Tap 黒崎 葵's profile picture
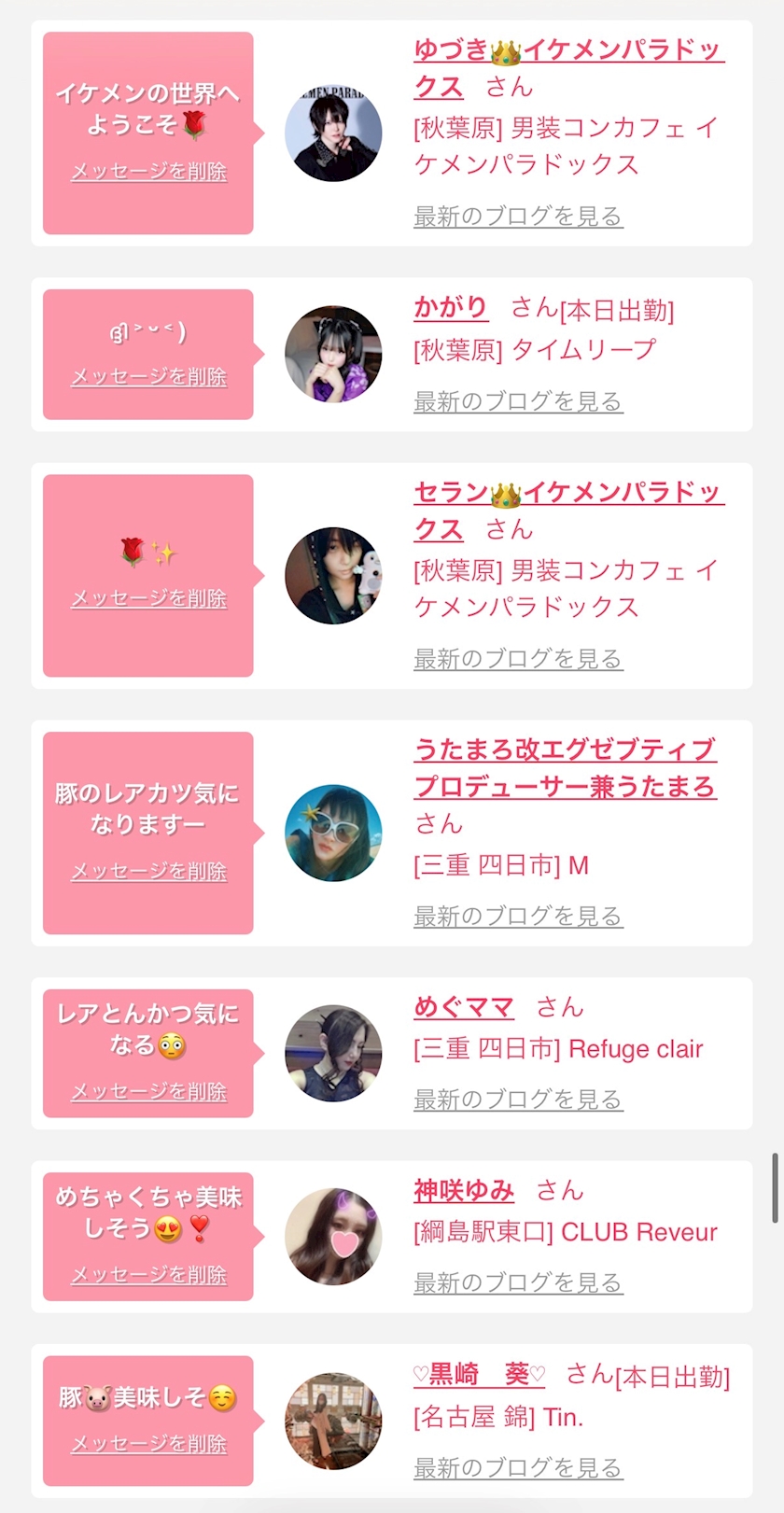Image resolution: width=784 pixels, height=1513 pixels. coord(333,1421)
